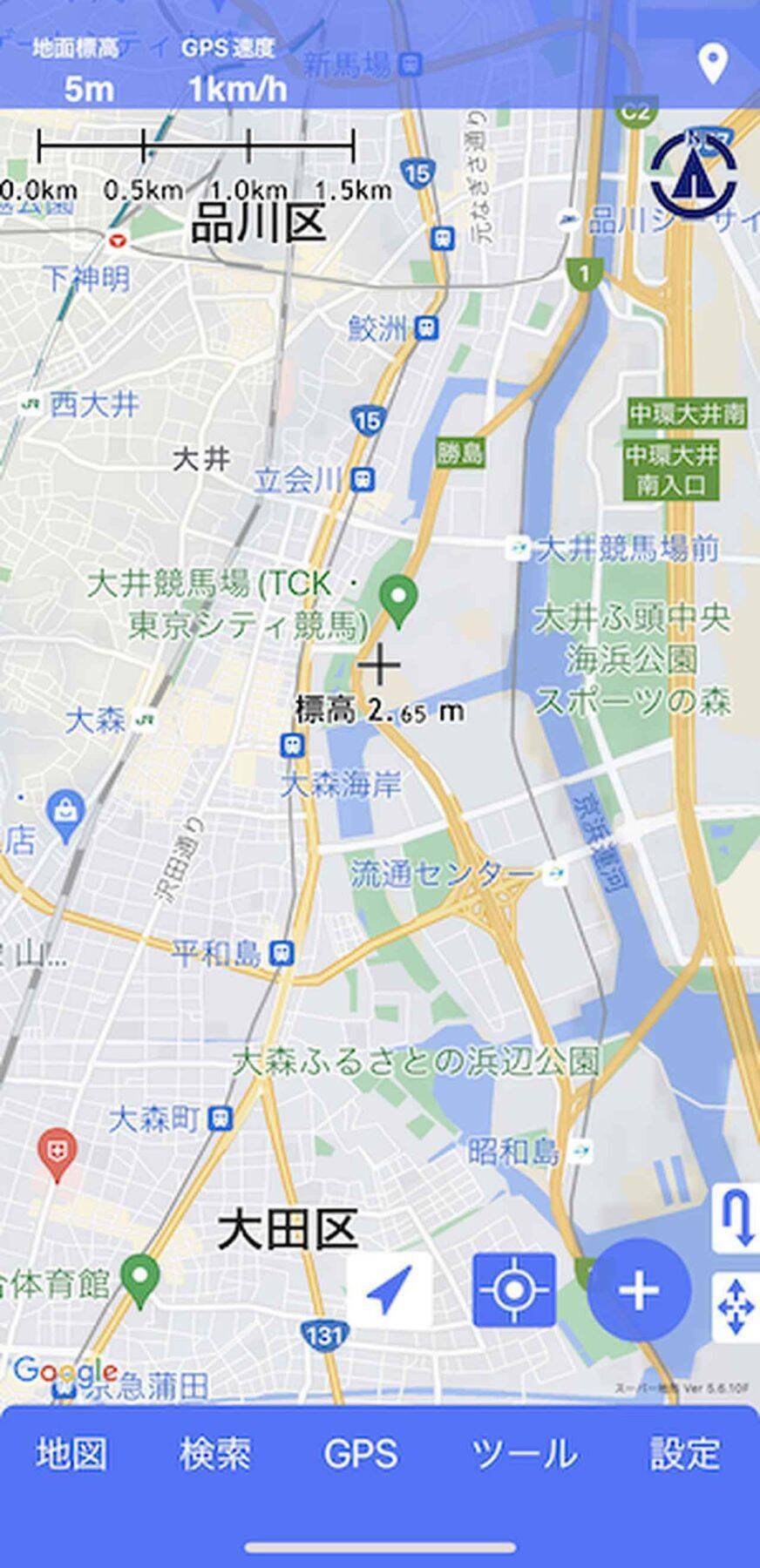Tap the round plus button
The height and width of the screenshot is (1568, 760).
pos(639,1290)
